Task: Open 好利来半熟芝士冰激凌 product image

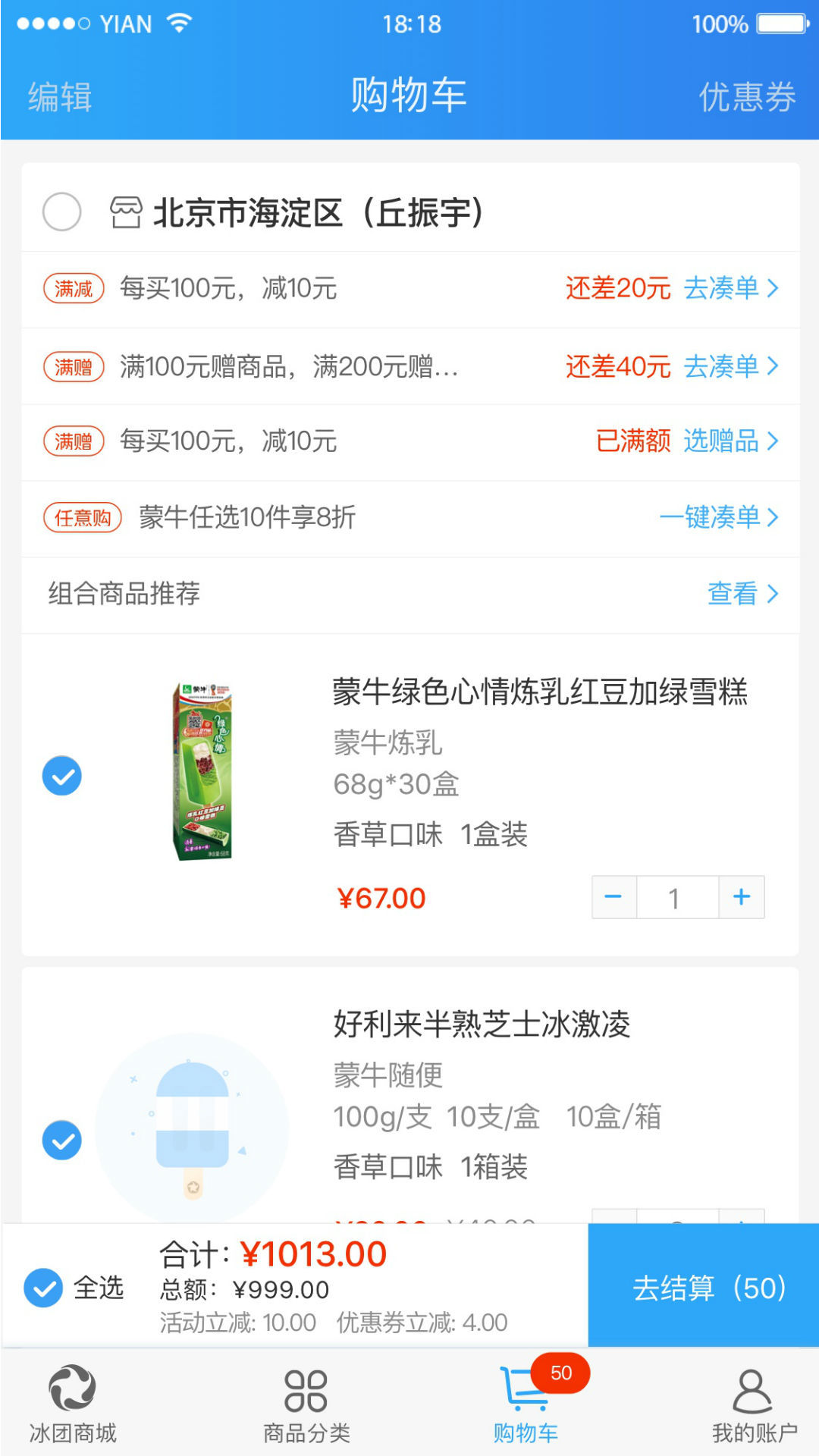Action: pos(193,1127)
